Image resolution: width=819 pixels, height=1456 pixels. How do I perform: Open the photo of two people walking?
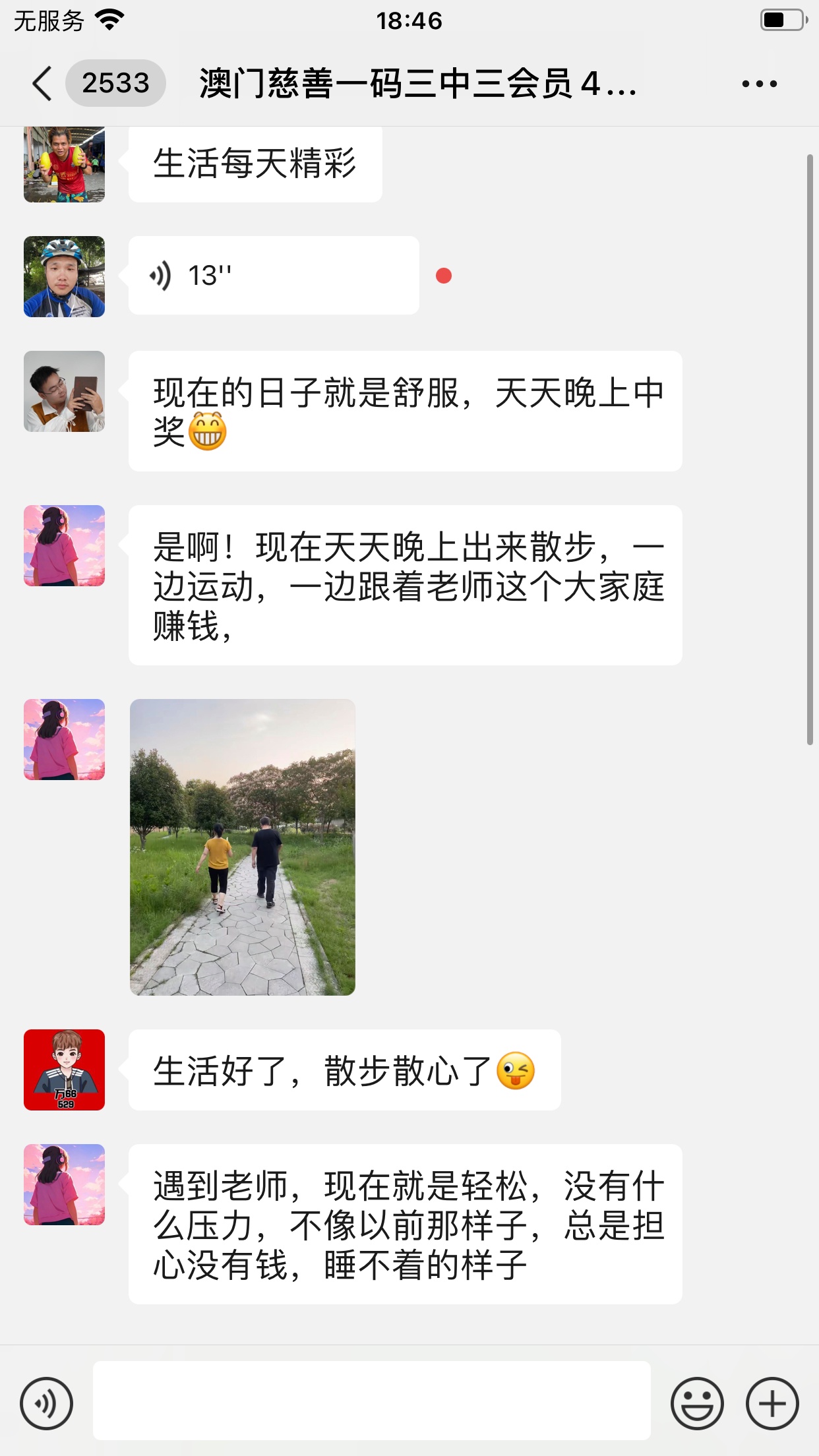pyautogui.click(x=243, y=847)
